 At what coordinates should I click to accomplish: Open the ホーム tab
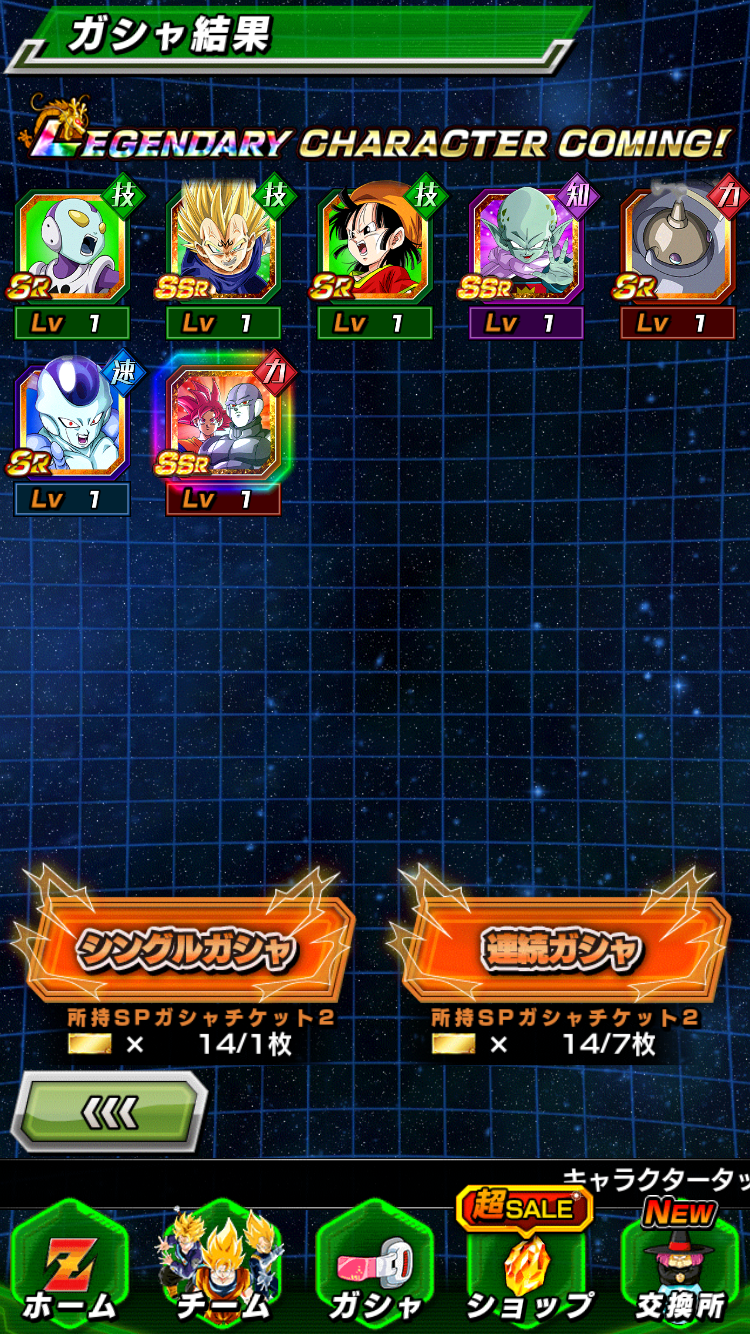click(70, 1264)
